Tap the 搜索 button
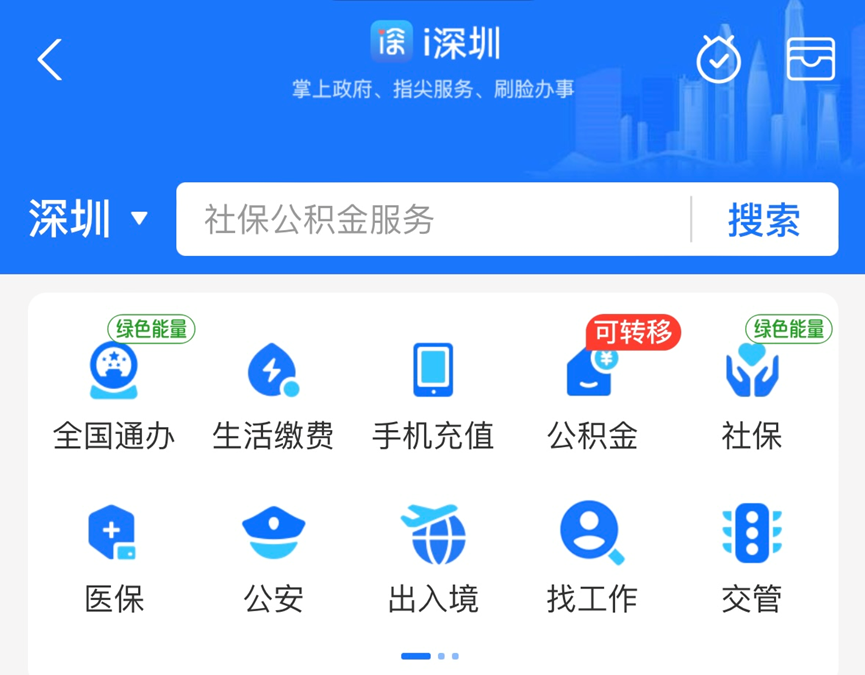865x675 pixels. tap(764, 220)
